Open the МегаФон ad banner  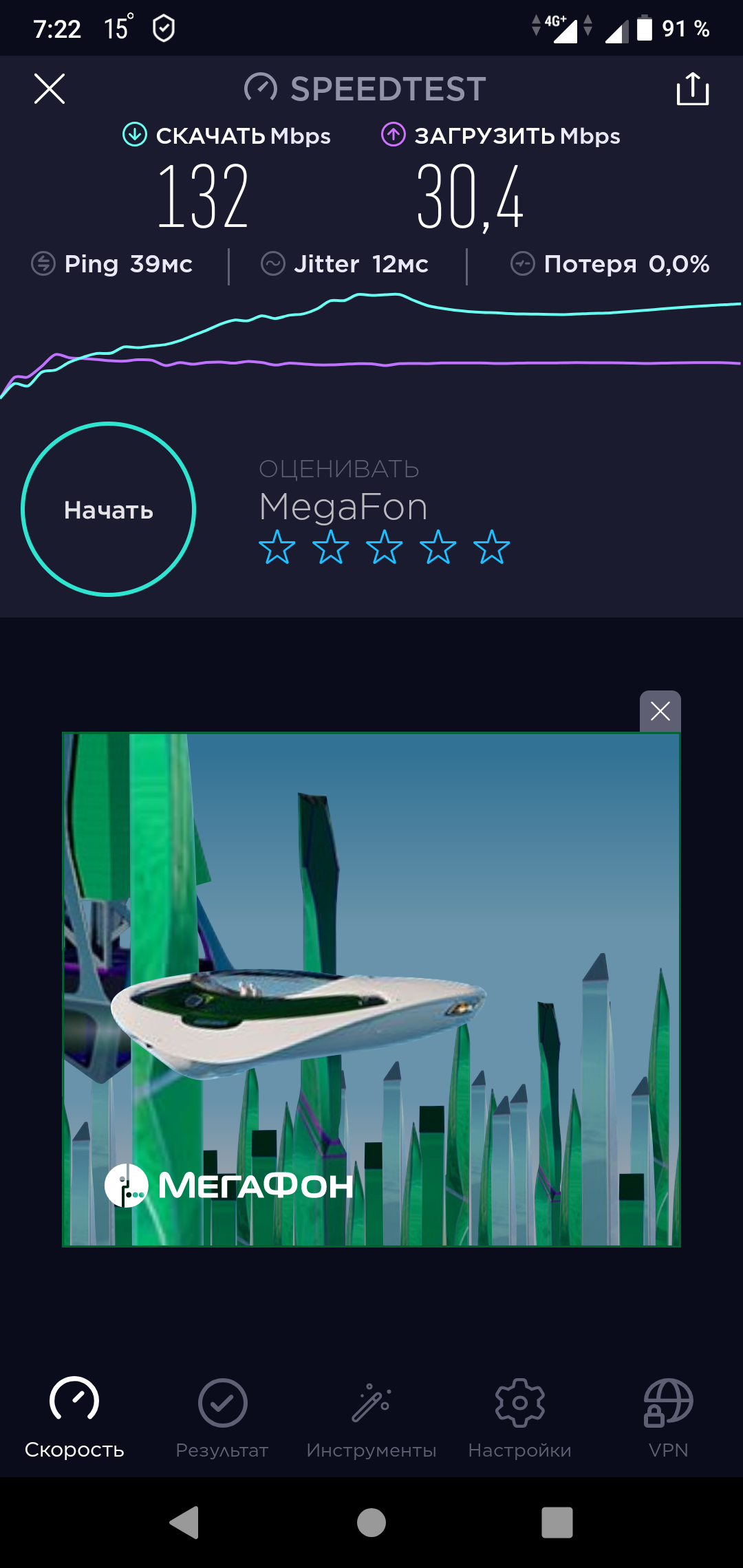point(371,989)
